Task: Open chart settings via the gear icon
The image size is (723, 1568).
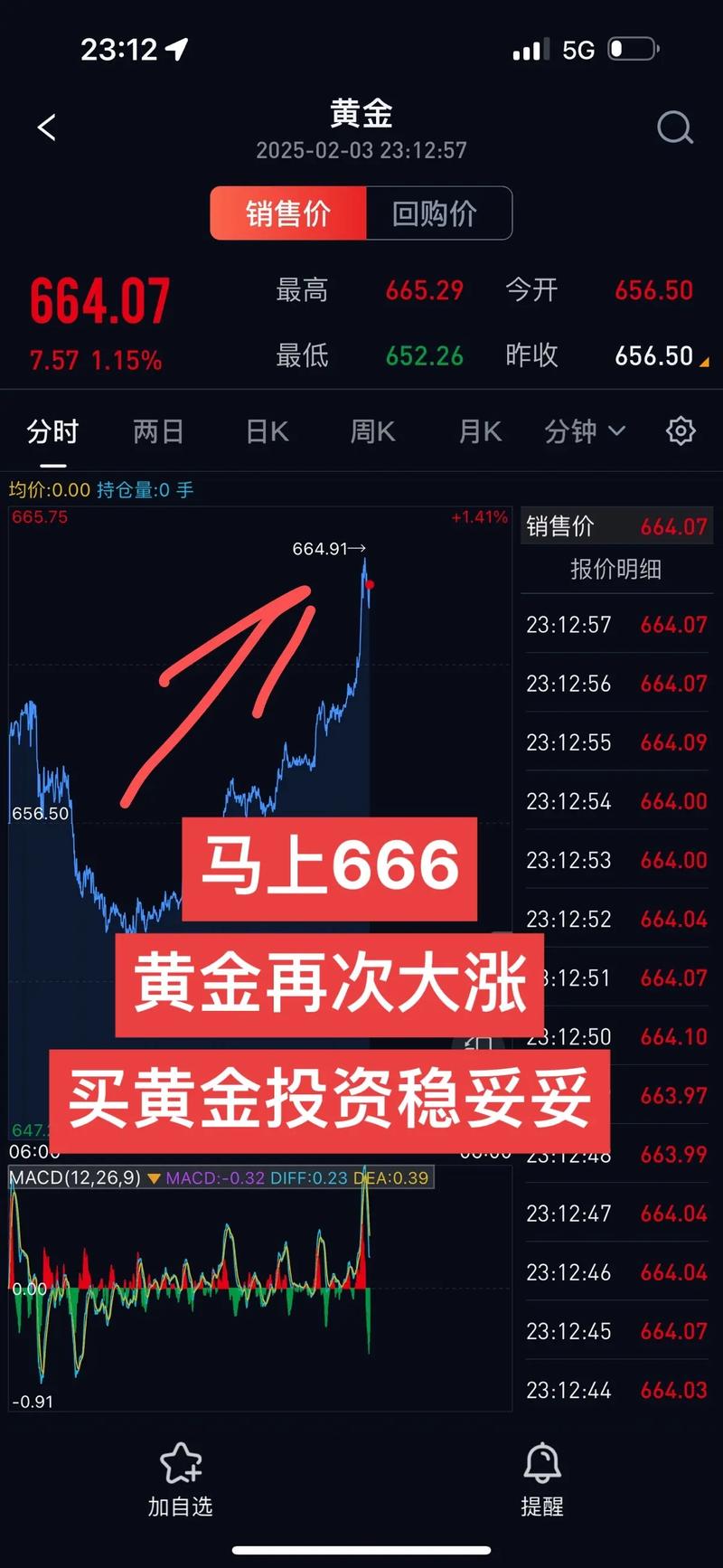Action: [681, 431]
